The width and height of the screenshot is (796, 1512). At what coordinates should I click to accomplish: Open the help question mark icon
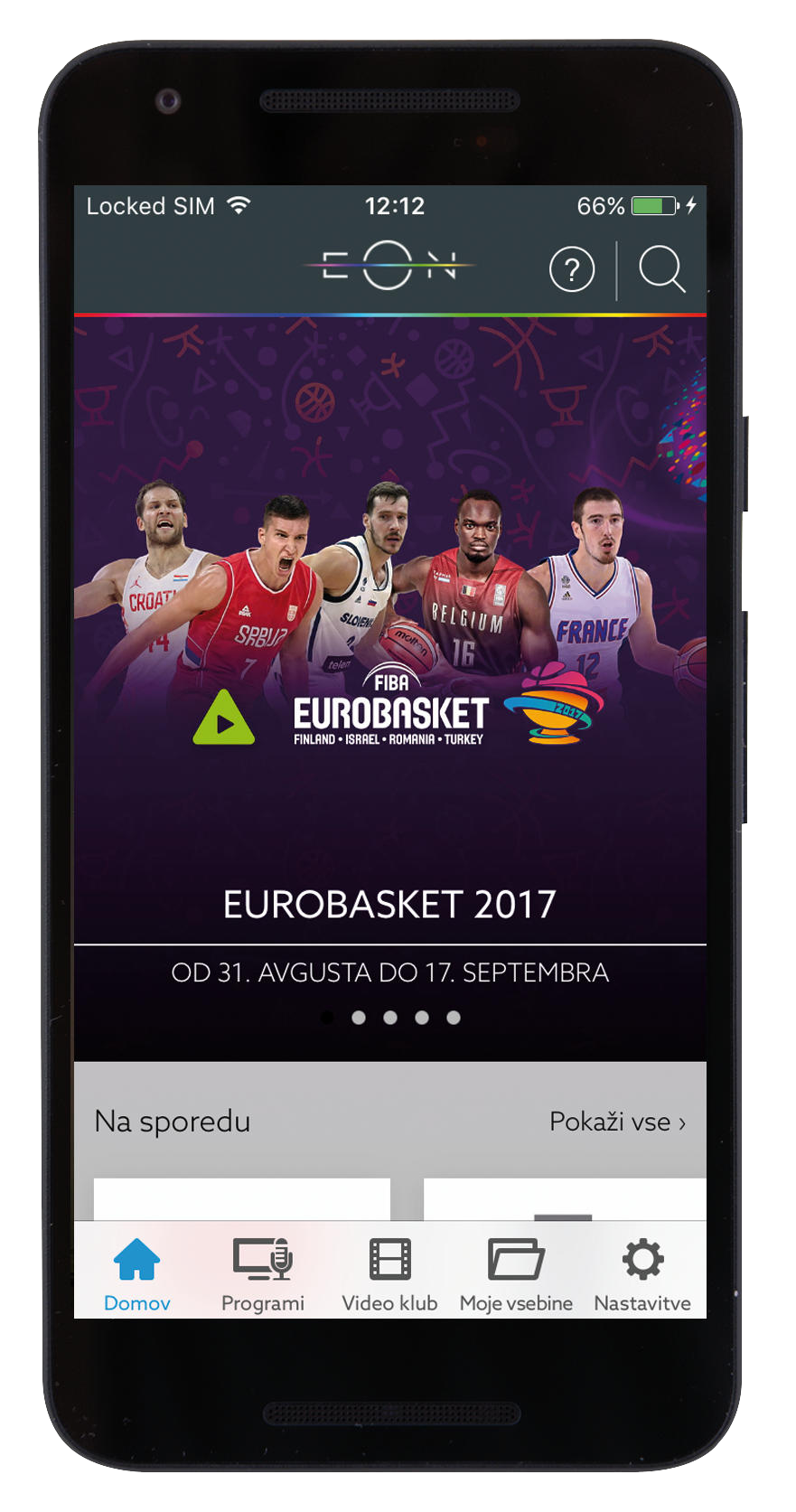coord(572,269)
